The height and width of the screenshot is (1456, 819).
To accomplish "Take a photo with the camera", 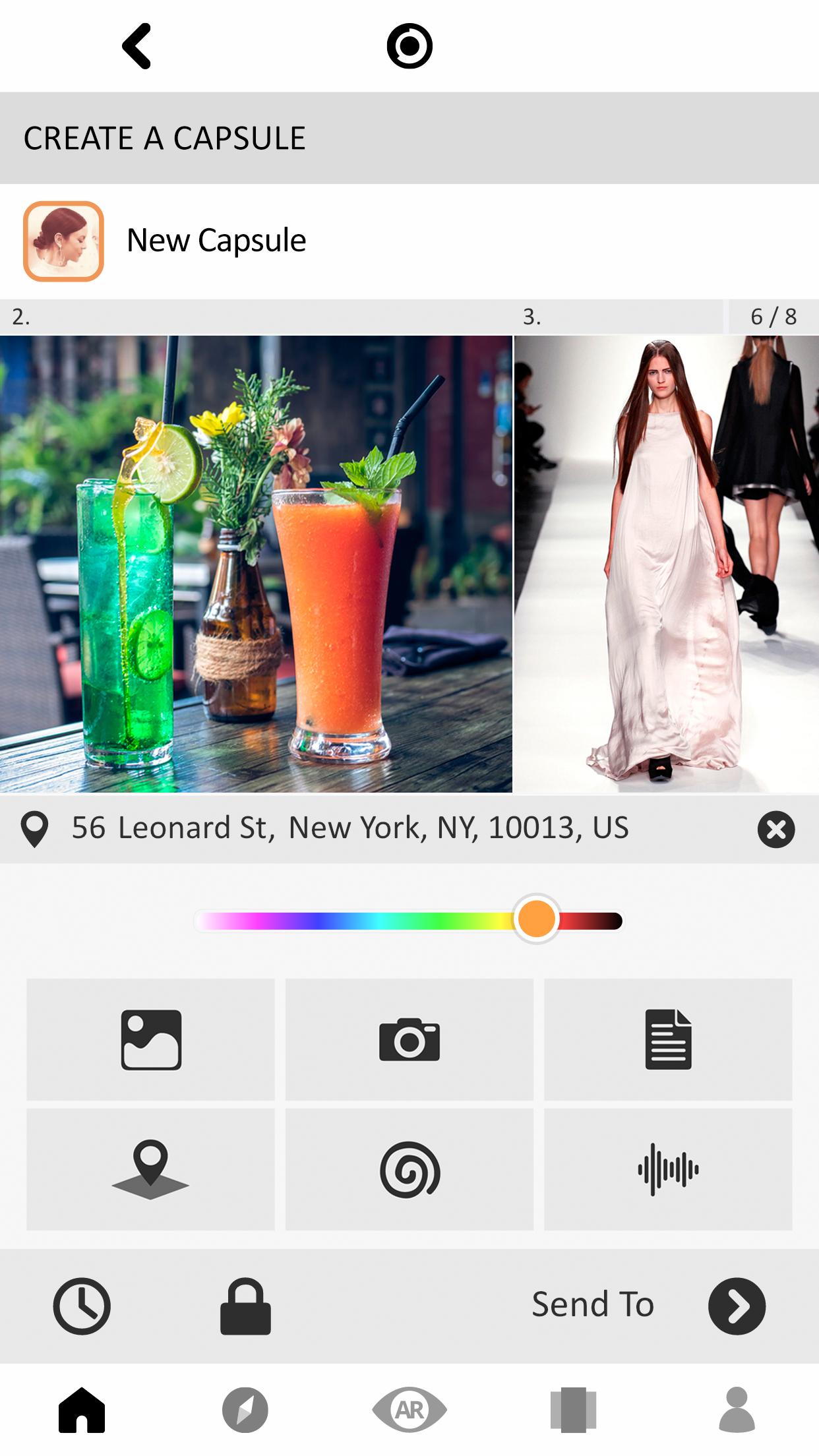I will [409, 1039].
